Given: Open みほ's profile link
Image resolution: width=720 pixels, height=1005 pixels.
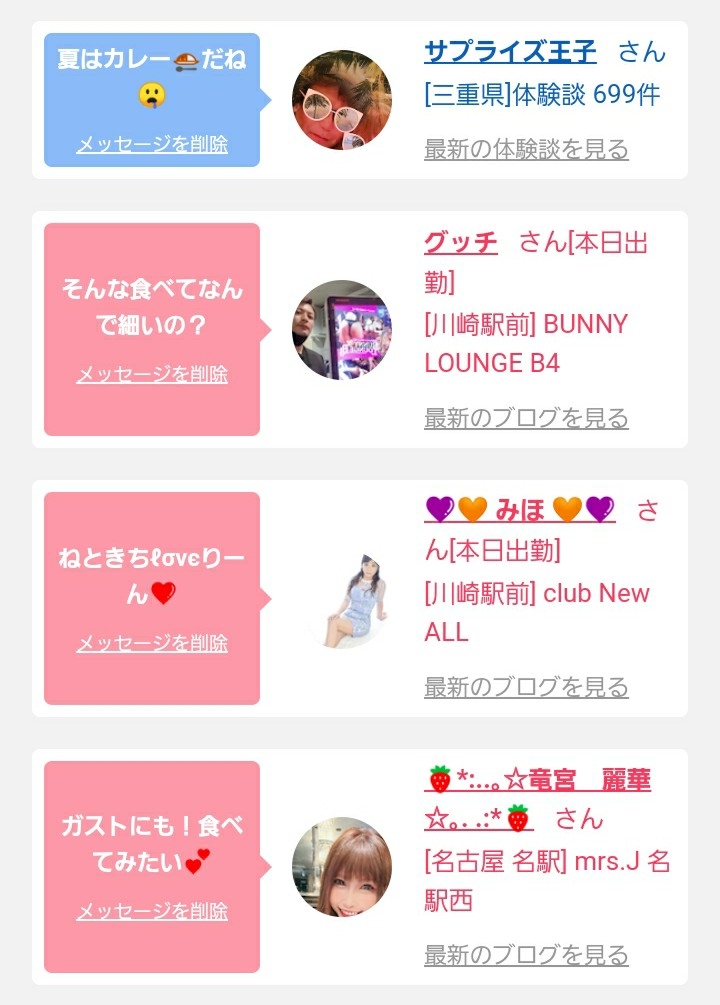Looking at the screenshot, I should tap(519, 510).
